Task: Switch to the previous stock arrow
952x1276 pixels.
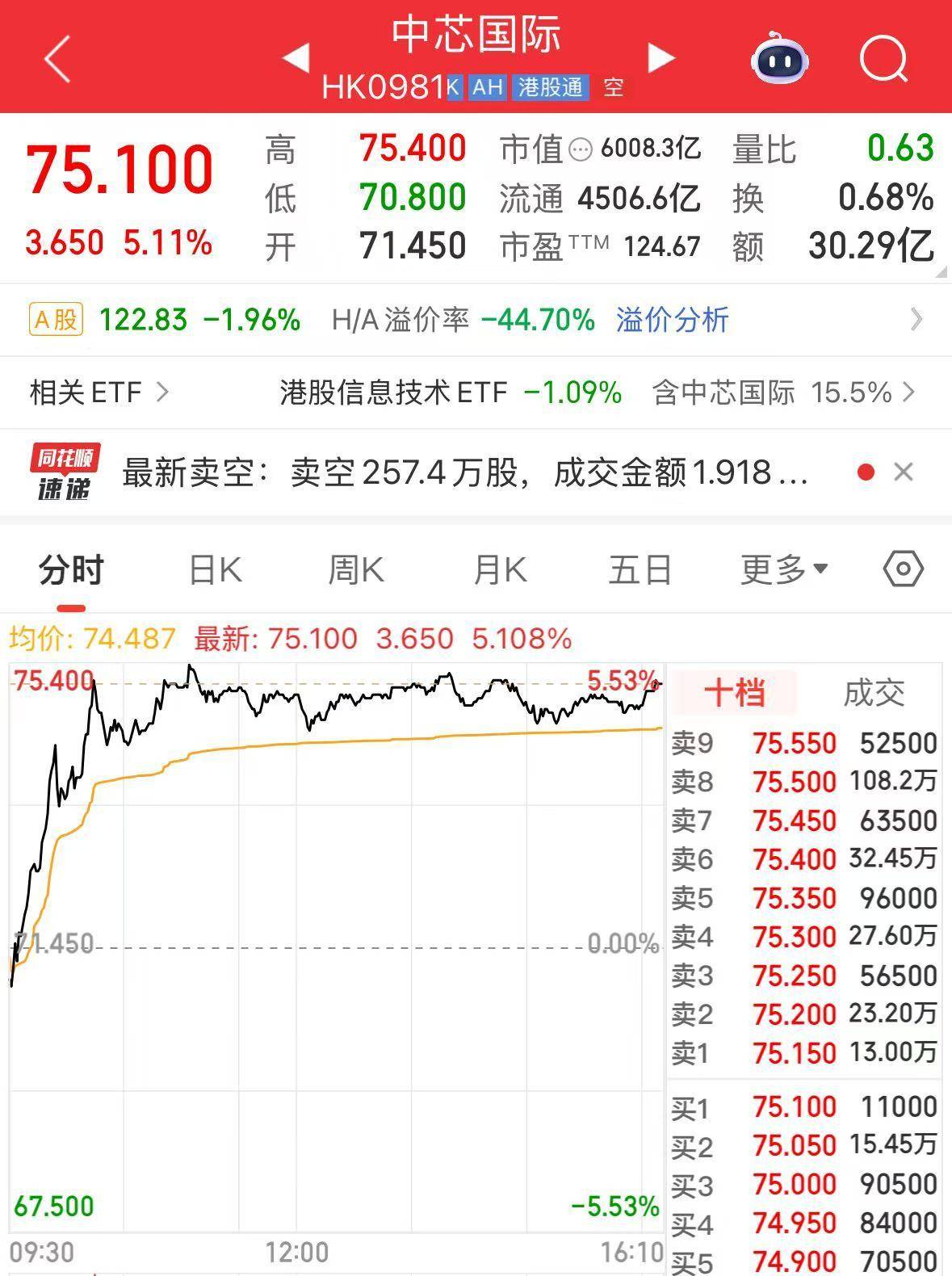Action: (296, 58)
